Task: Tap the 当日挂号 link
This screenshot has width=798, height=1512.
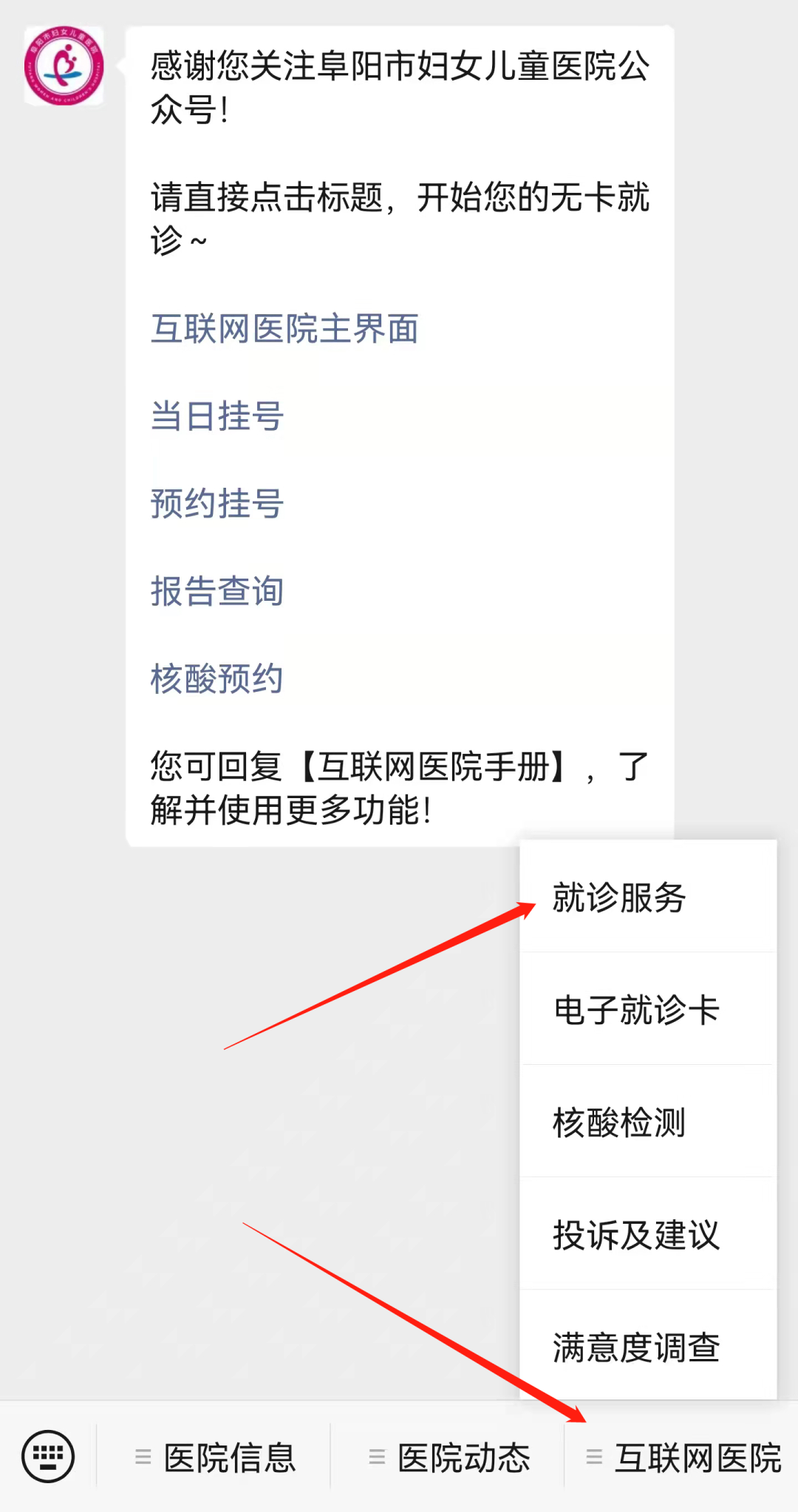Action: [x=217, y=416]
